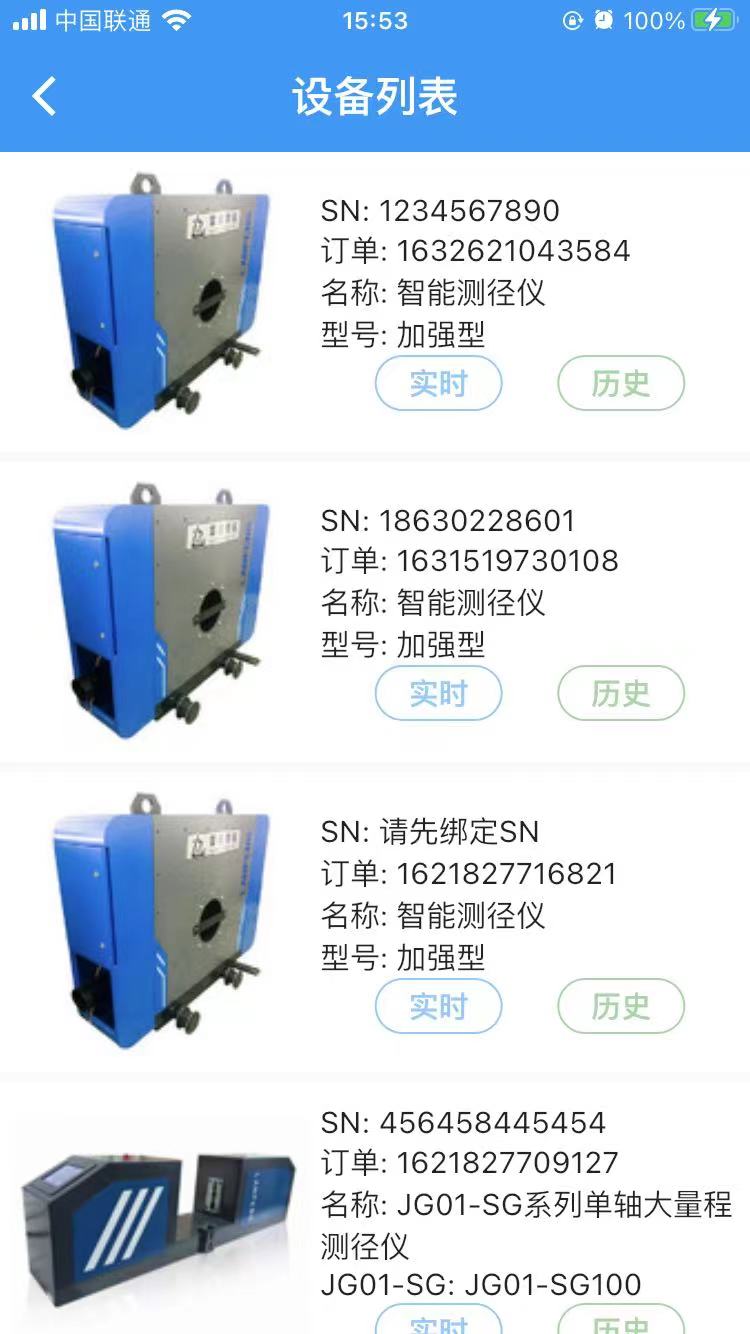The image size is (750, 1334).
Task: Open 实时 data for device SN 1234567890
Action: (439, 383)
